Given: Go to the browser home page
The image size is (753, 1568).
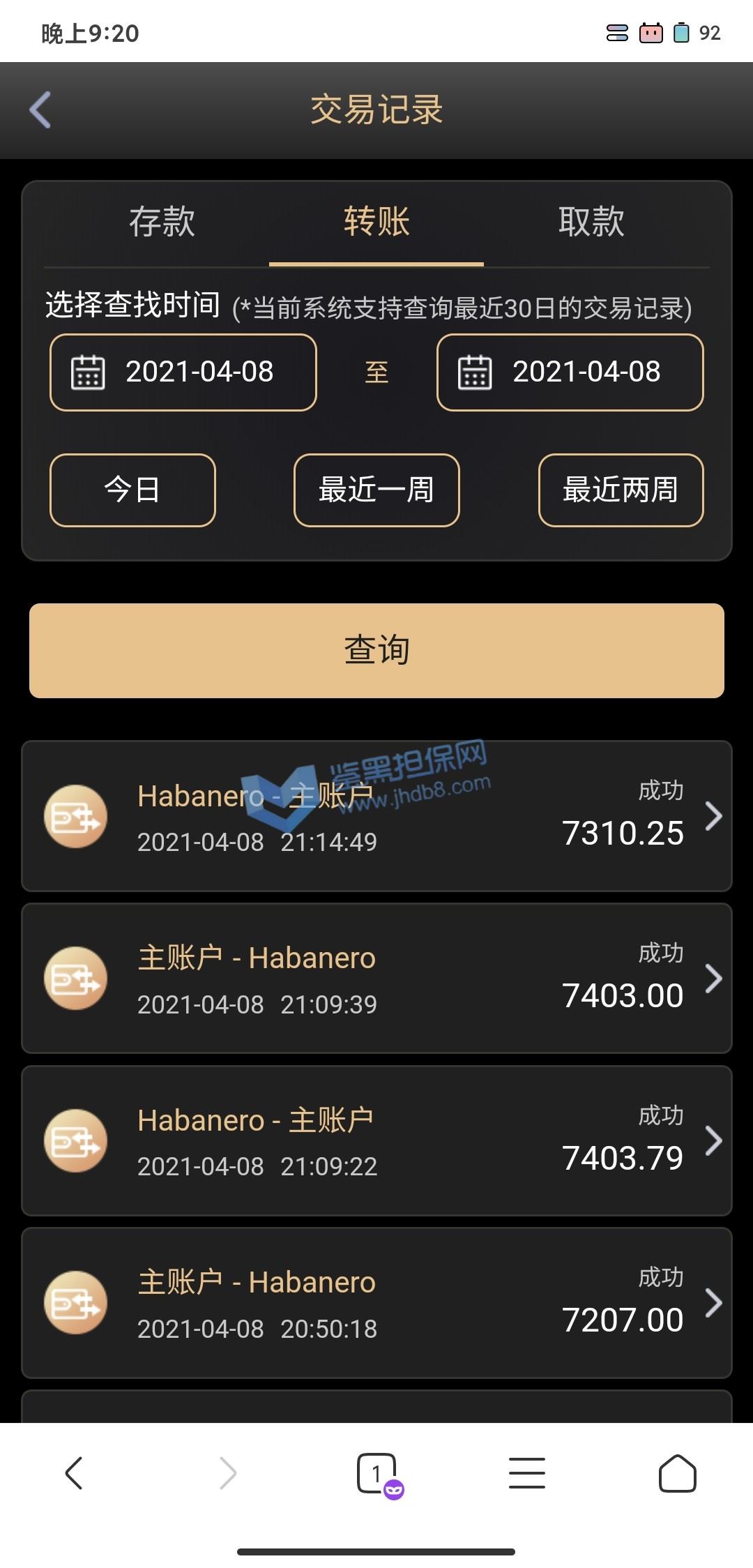Looking at the screenshot, I should pos(678,1473).
